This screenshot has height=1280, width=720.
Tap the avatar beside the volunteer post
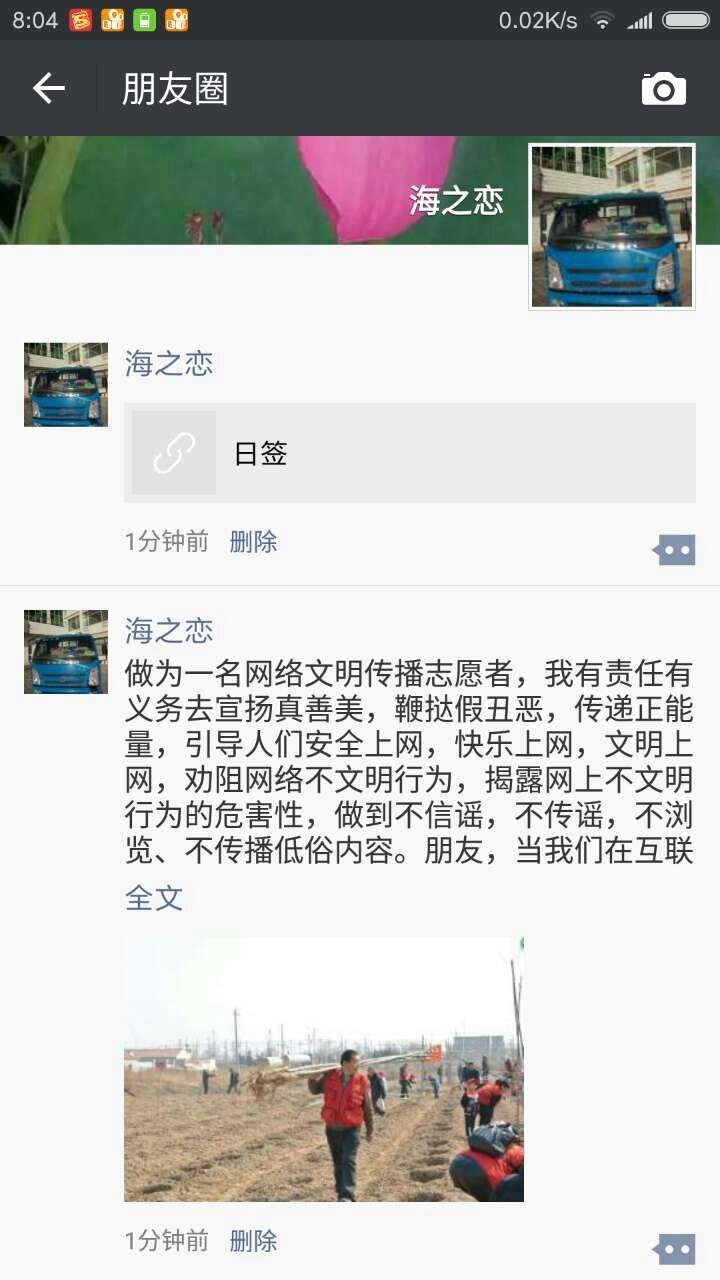click(66, 652)
